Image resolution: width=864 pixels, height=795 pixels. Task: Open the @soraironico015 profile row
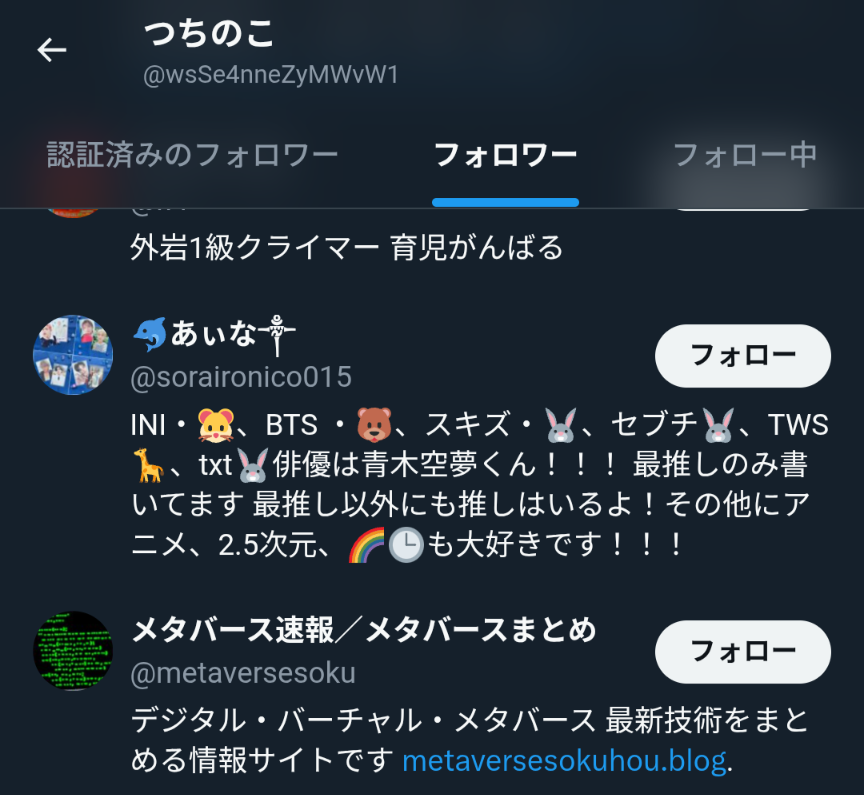[x=432, y=440]
